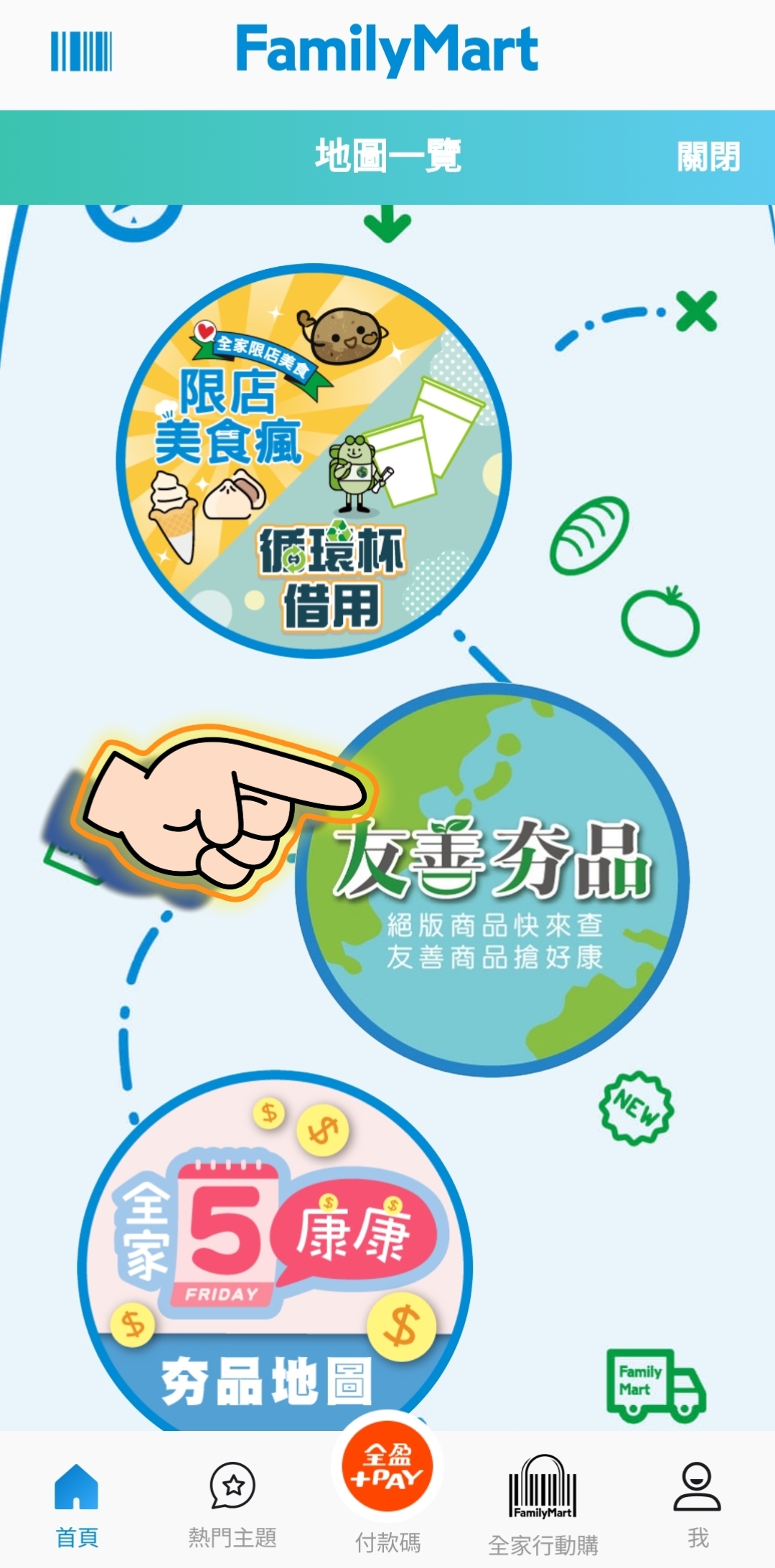Open the barcode icon in the header
This screenshot has width=775, height=1568.
pyautogui.click(x=81, y=52)
